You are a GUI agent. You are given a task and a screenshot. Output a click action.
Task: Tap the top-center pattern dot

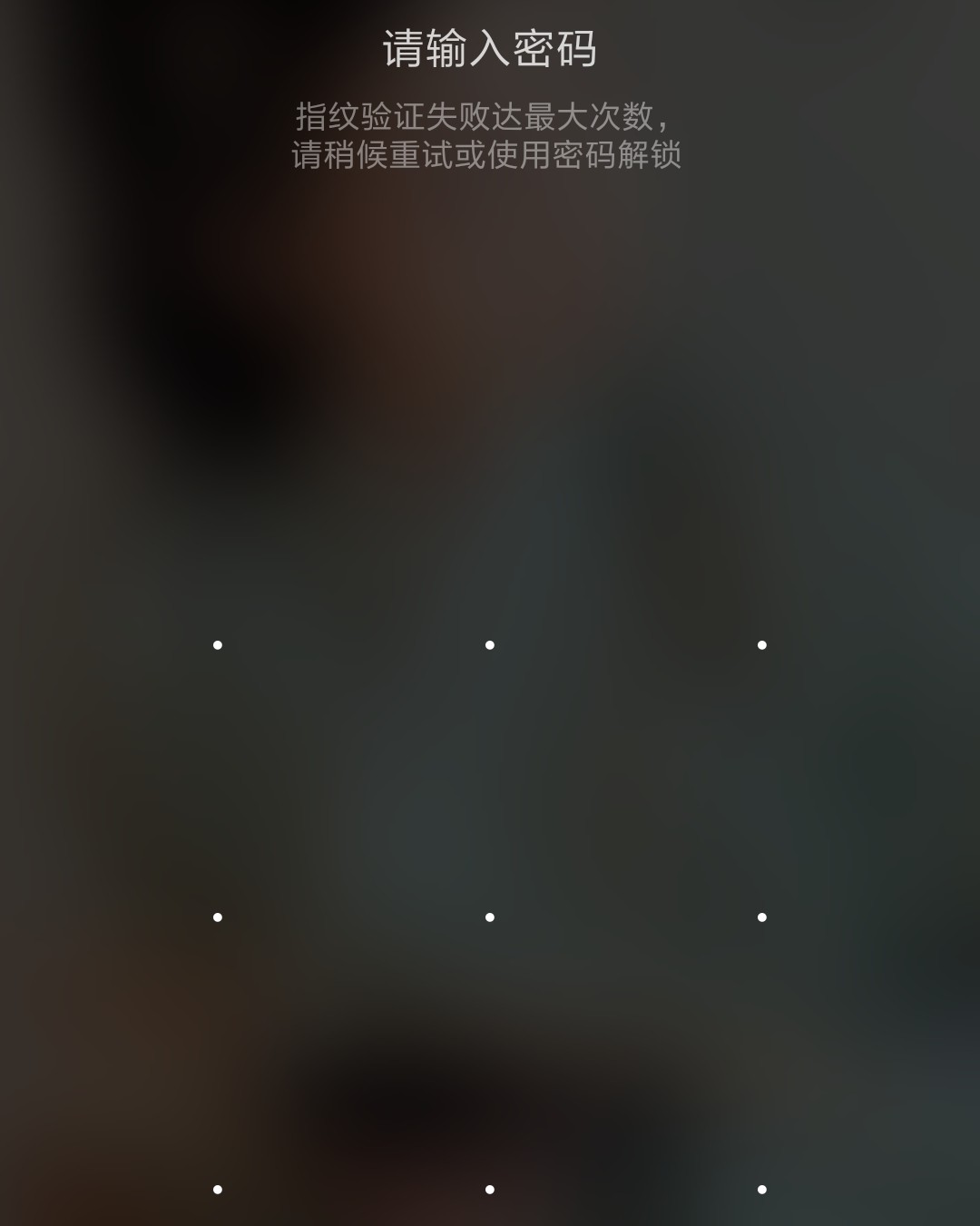(x=490, y=645)
